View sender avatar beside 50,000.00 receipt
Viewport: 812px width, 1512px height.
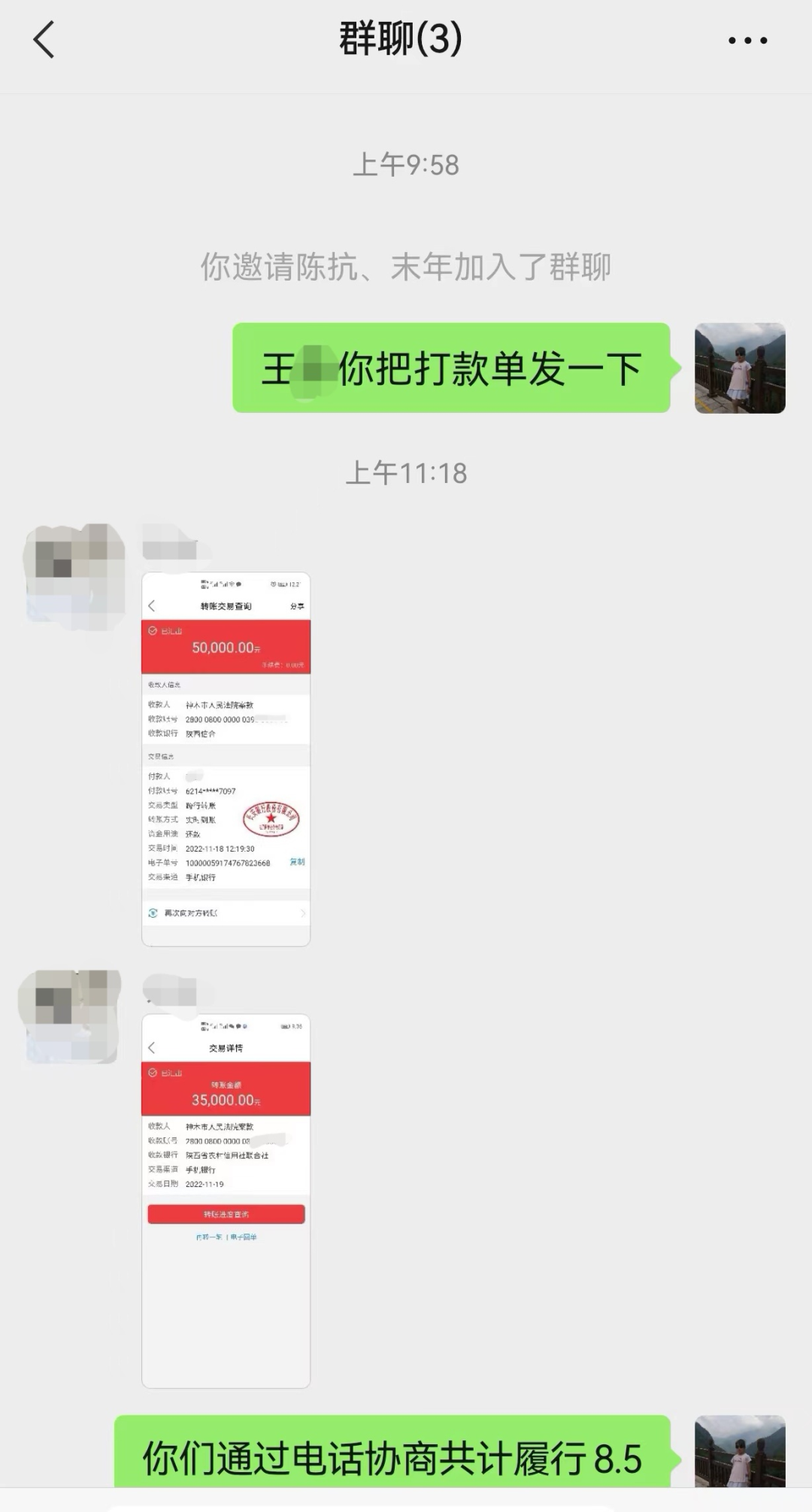tap(74, 576)
